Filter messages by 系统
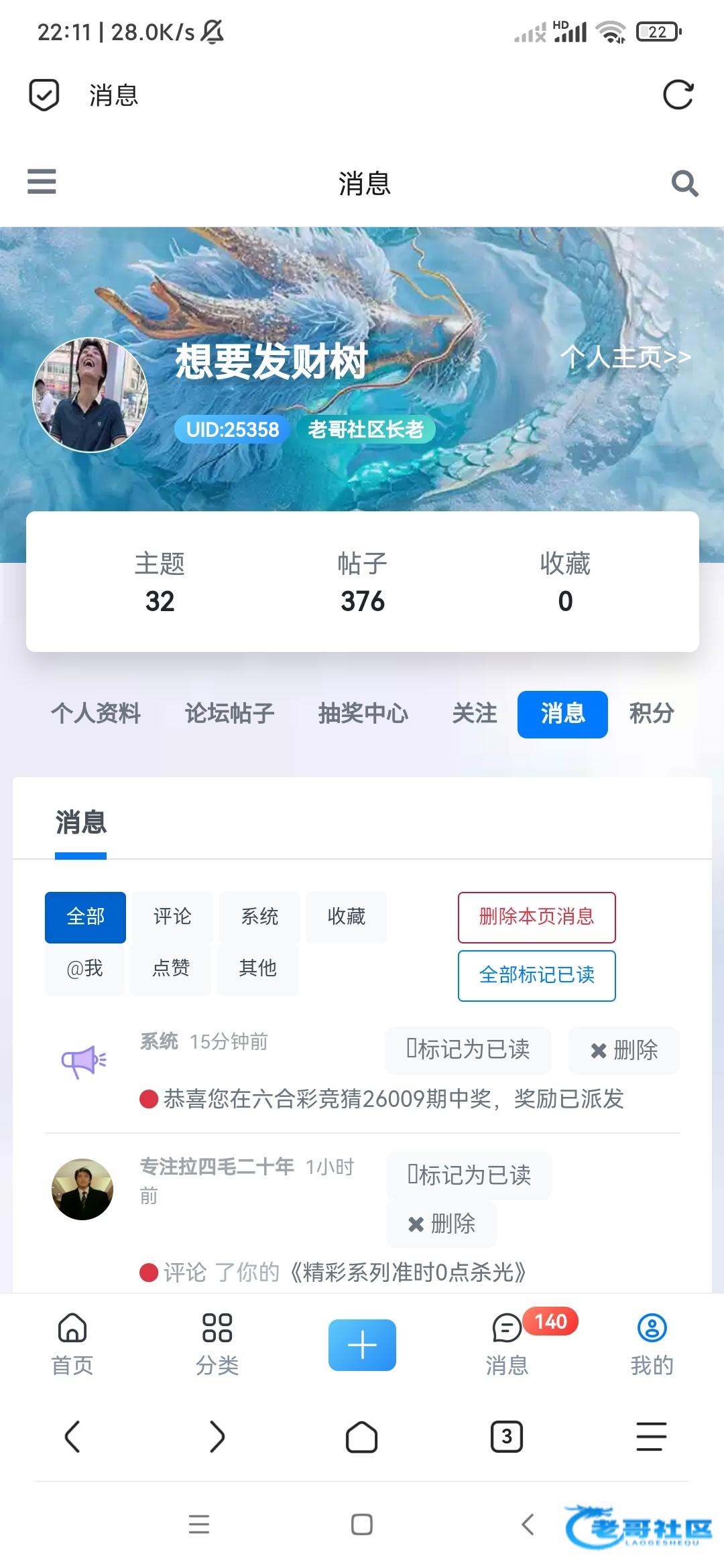The height and width of the screenshot is (1568, 724). tap(259, 917)
